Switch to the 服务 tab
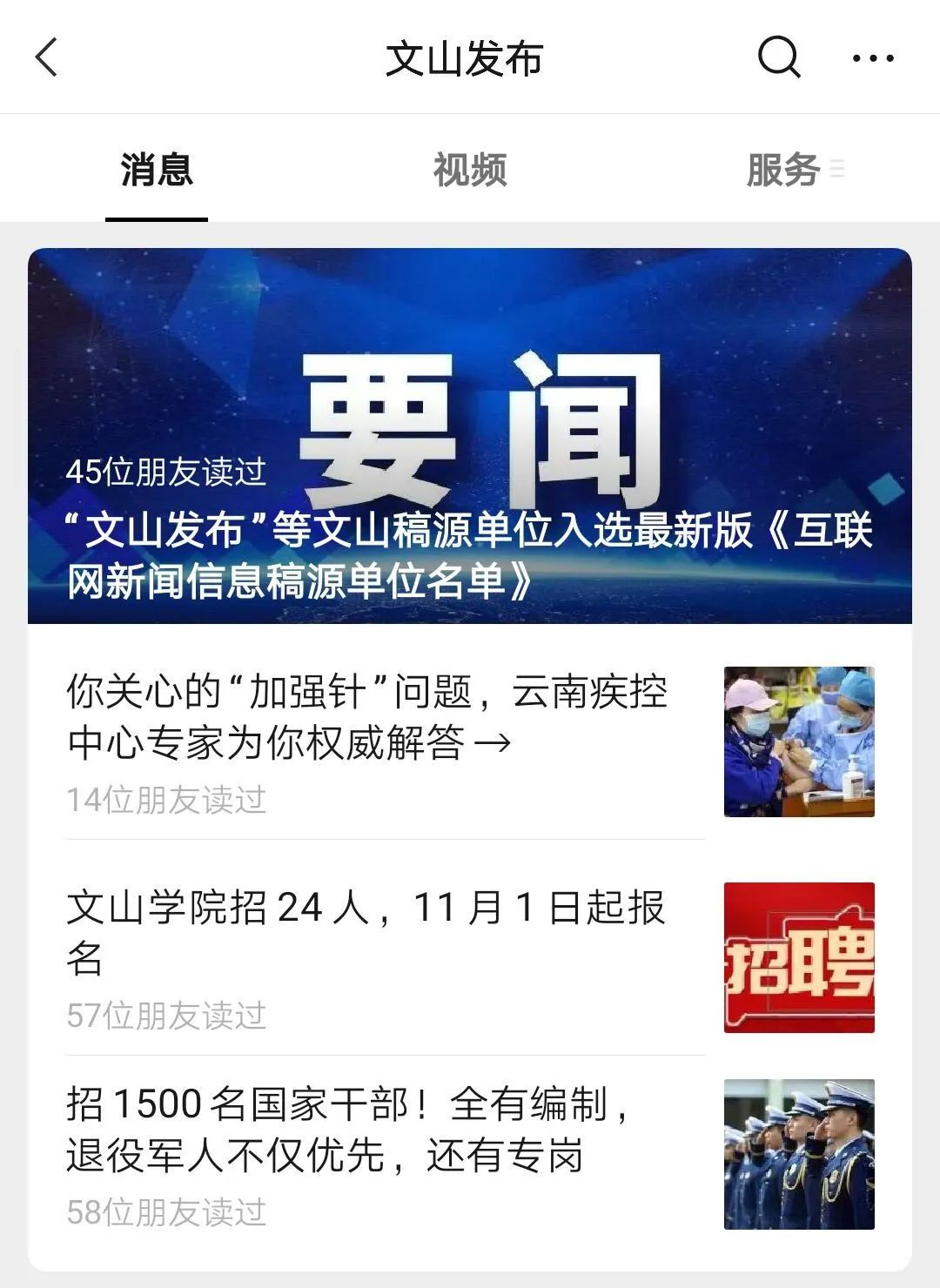 [783, 170]
